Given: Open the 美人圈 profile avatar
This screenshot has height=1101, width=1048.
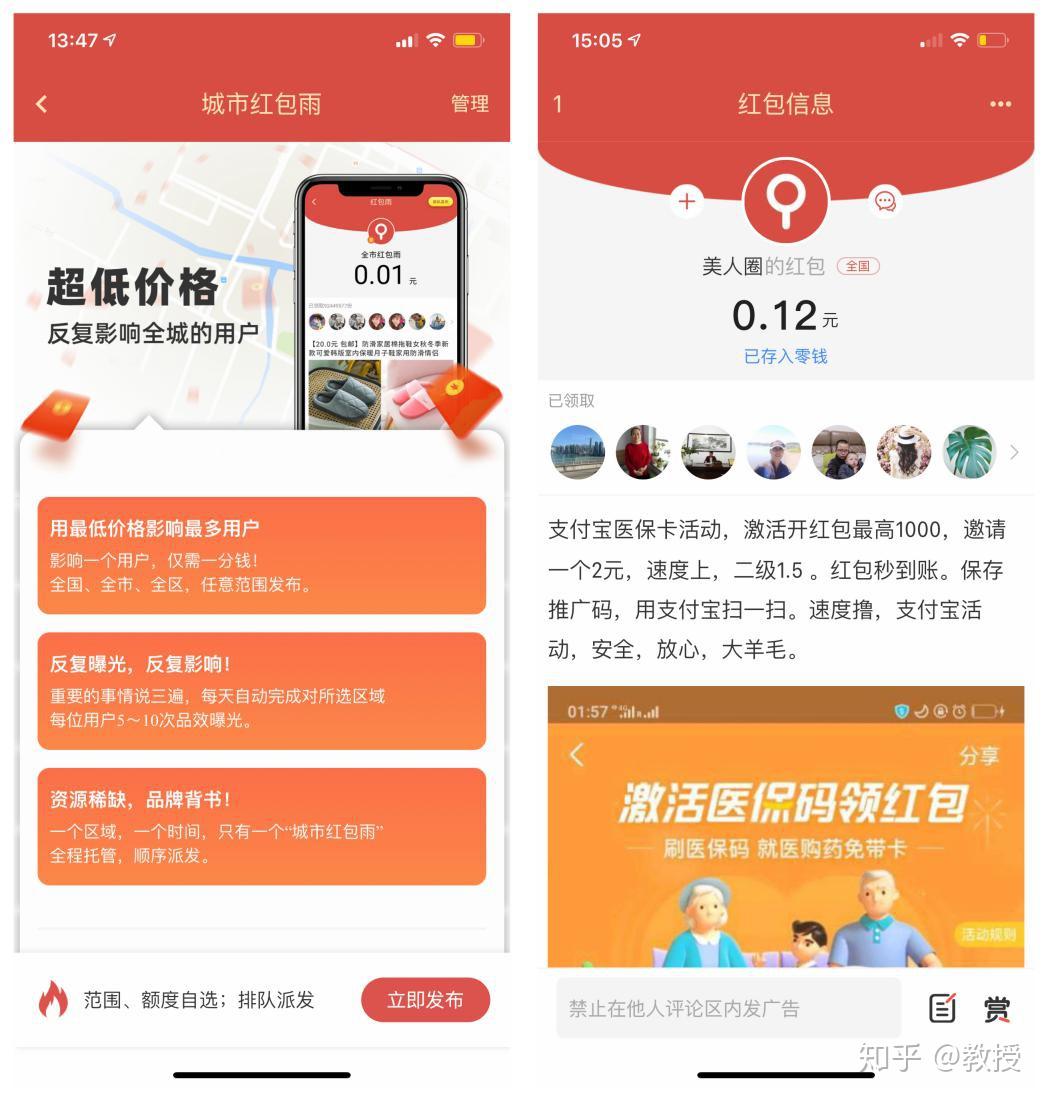Looking at the screenshot, I should pyautogui.click(x=785, y=201).
